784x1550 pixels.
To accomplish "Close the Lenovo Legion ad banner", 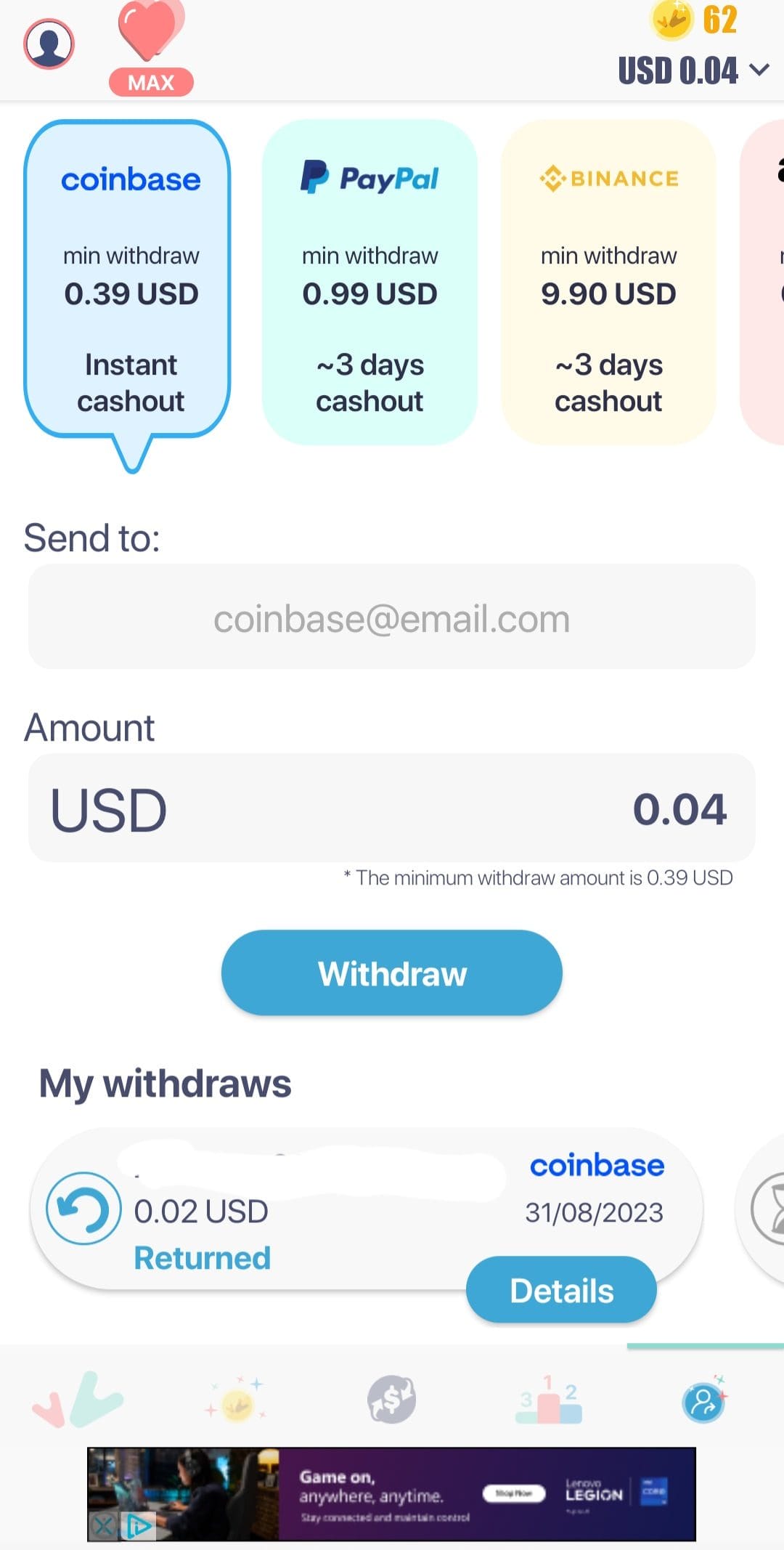I will (x=103, y=1526).
